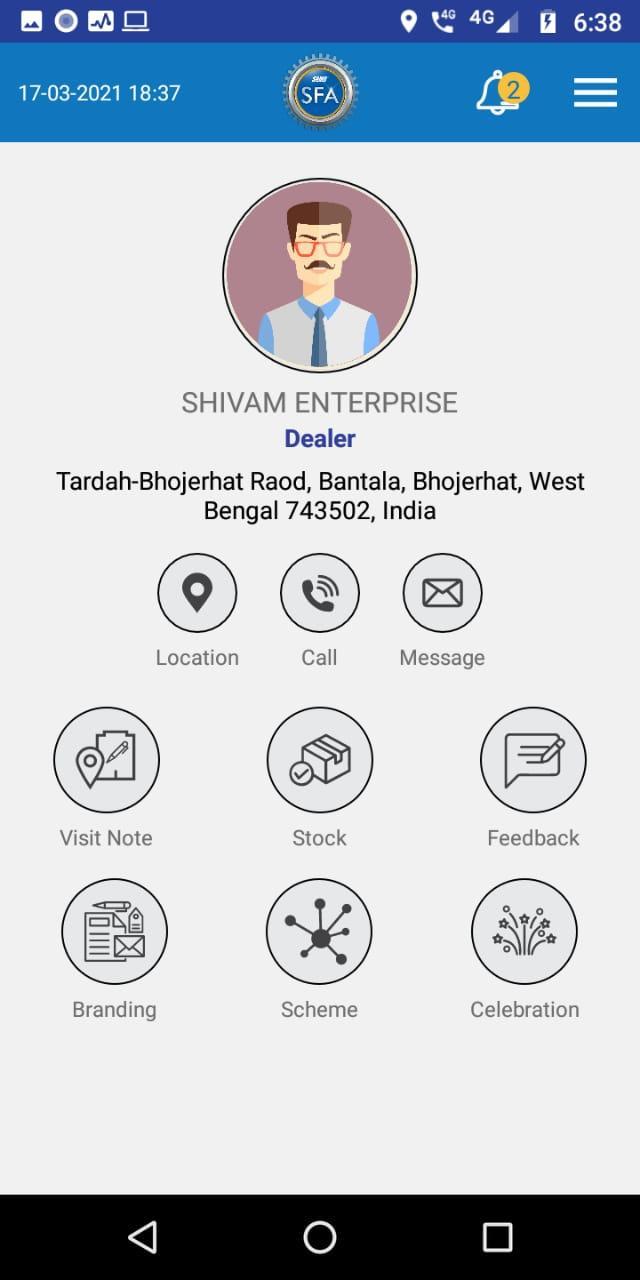Open the notifications bell
Viewport: 640px width, 1280px height.
499,93
